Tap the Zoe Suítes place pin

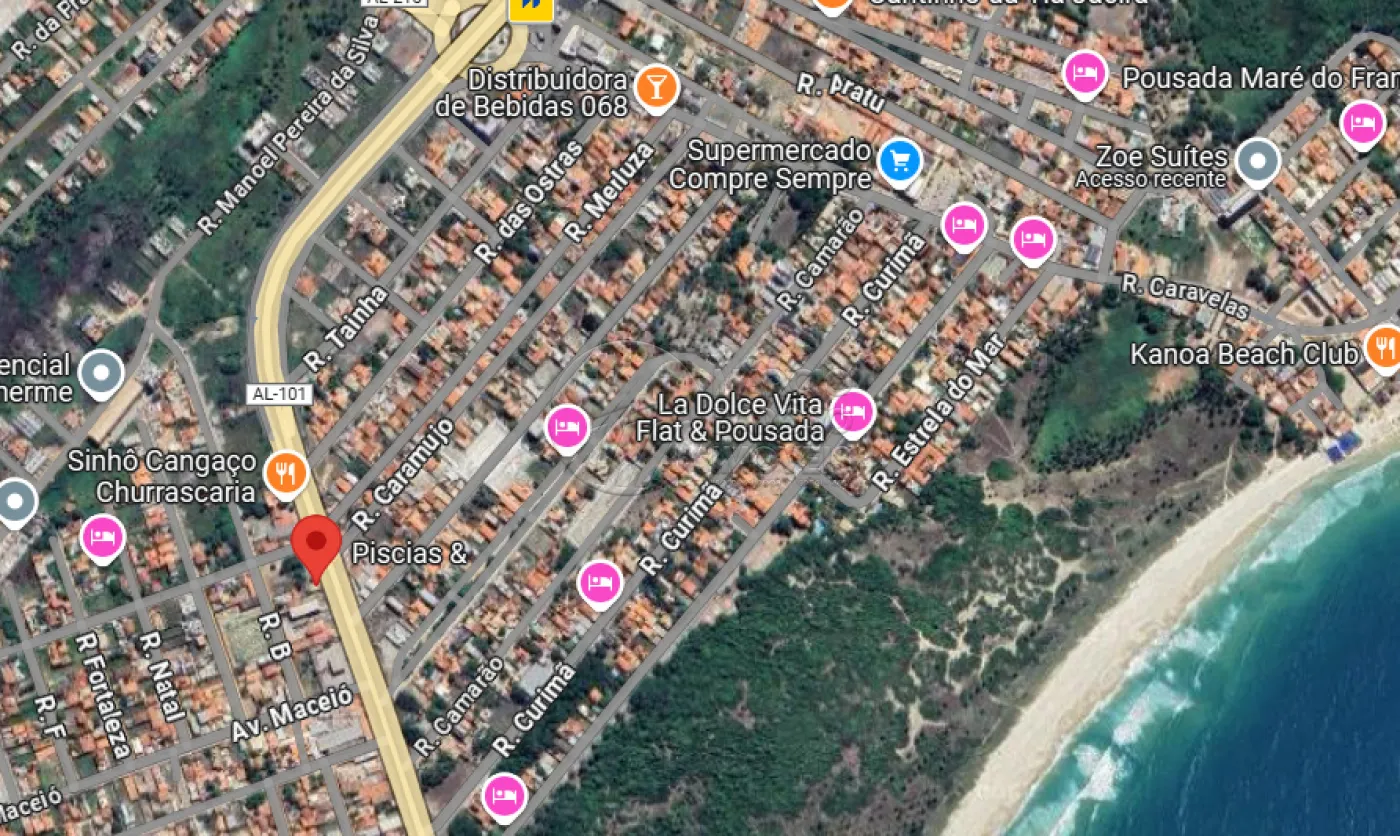click(x=1257, y=160)
